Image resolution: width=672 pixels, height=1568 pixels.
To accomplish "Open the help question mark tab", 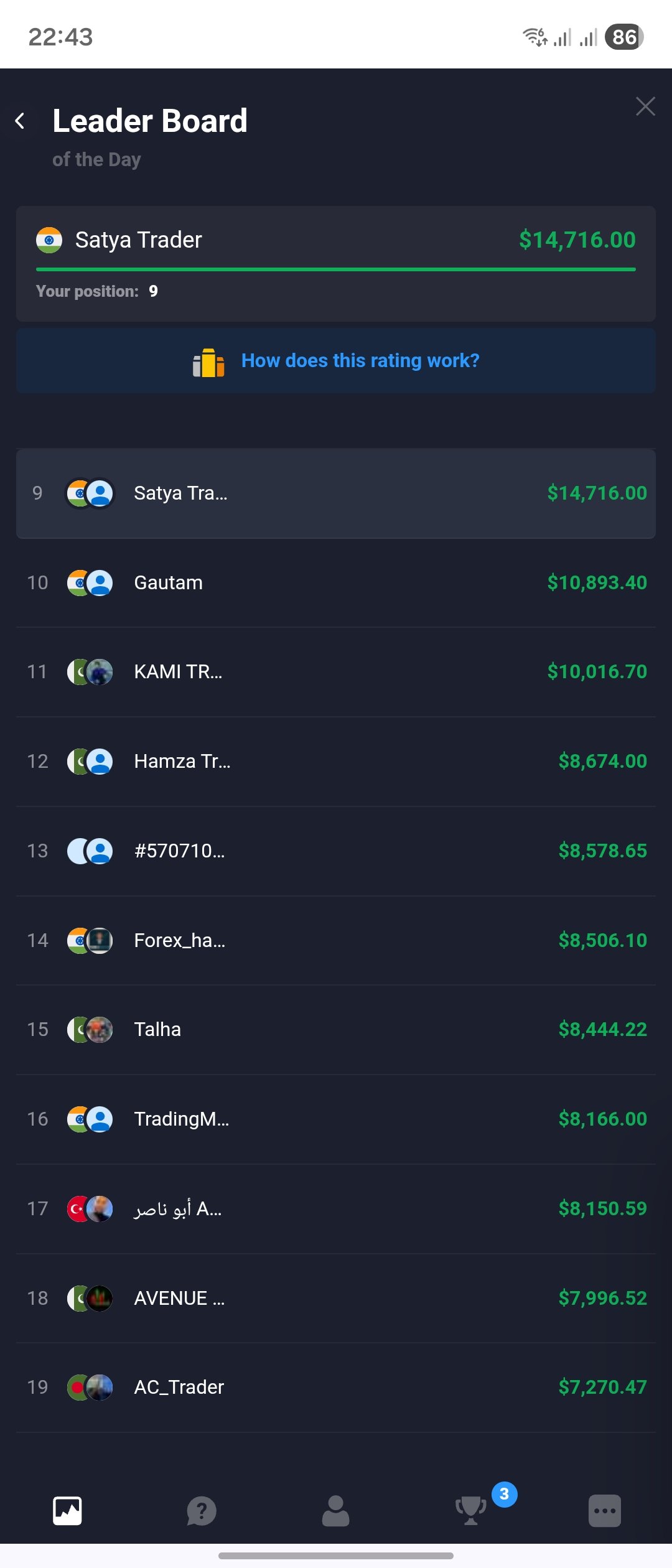I will 202,1511.
